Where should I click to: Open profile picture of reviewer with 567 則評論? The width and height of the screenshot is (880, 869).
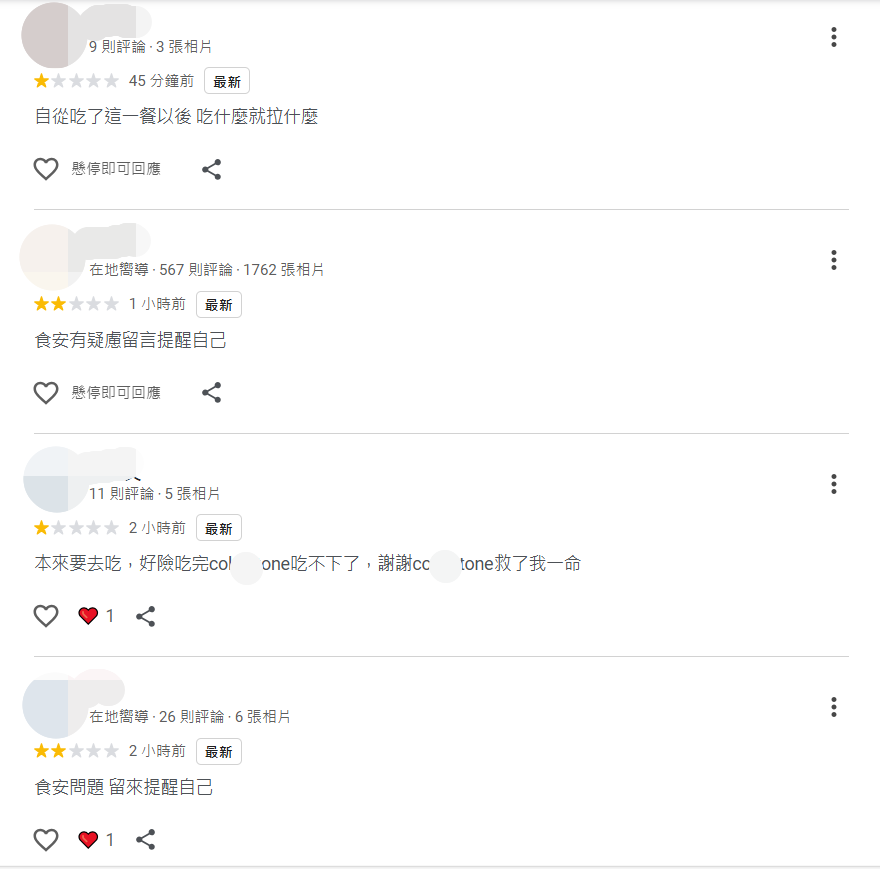[52, 258]
